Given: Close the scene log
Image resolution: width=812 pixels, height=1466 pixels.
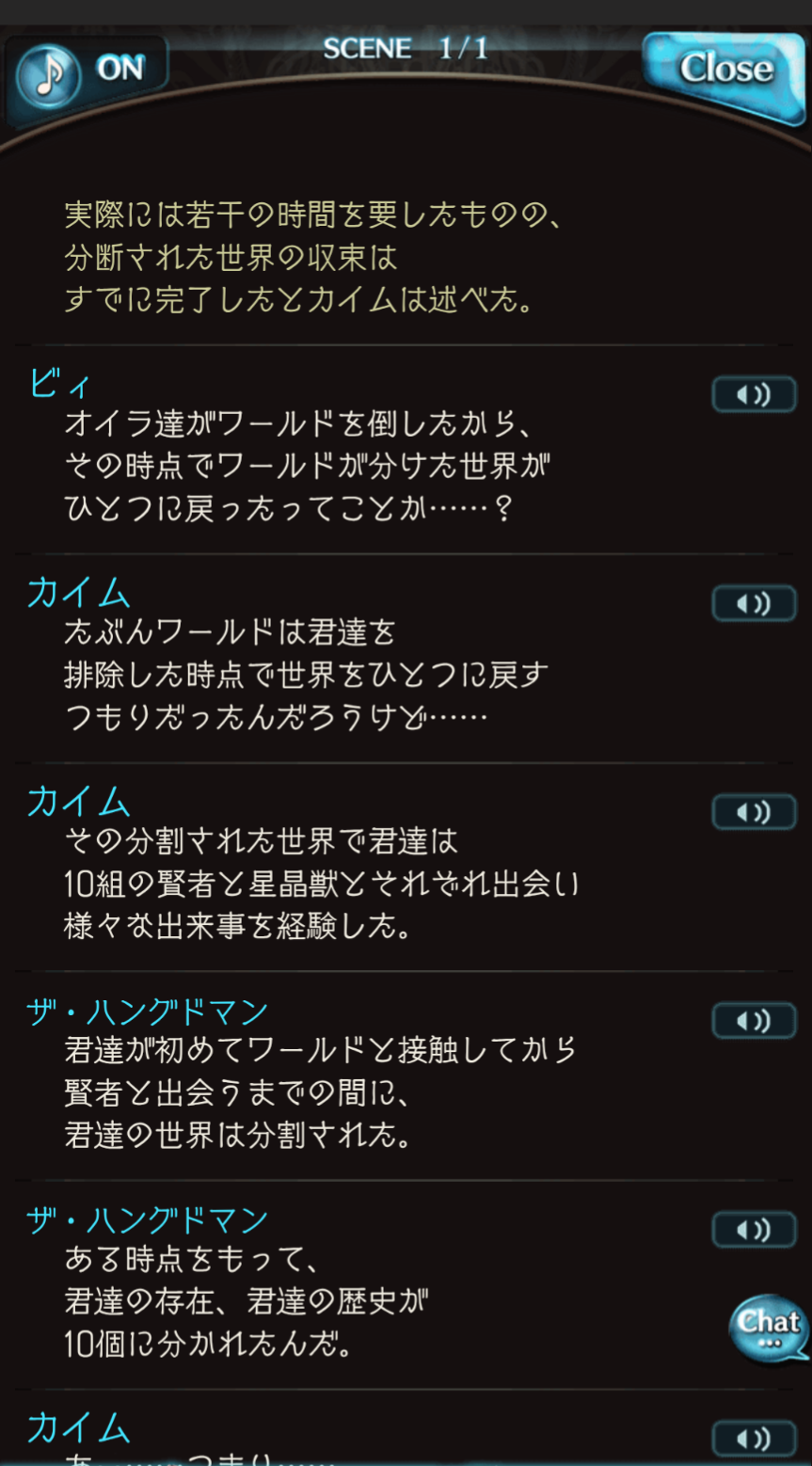Looking at the screenshot, I should [x=724, y=70].
